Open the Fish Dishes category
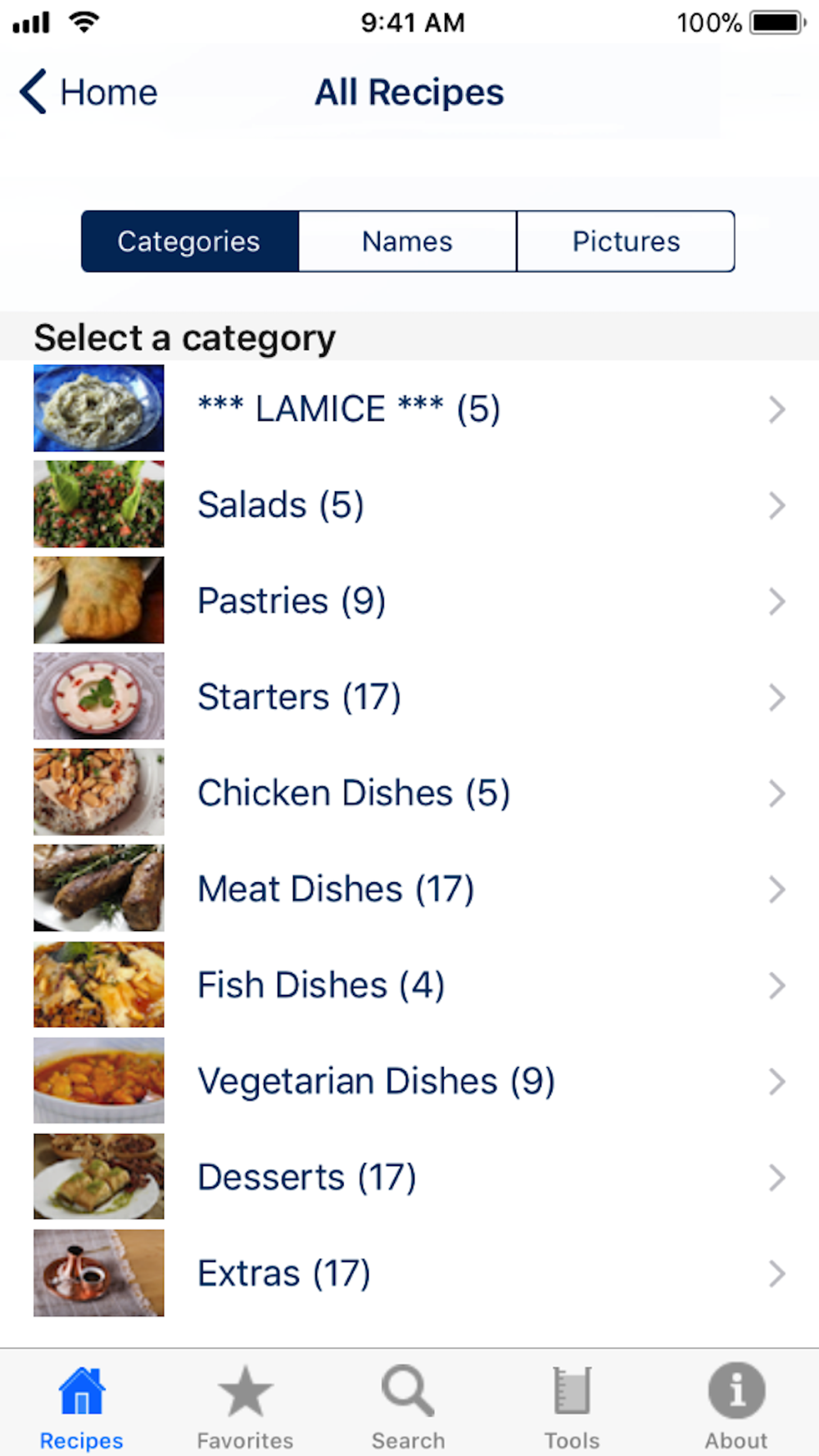Screen dimensions: 819x1456 (x=409, y=984)
